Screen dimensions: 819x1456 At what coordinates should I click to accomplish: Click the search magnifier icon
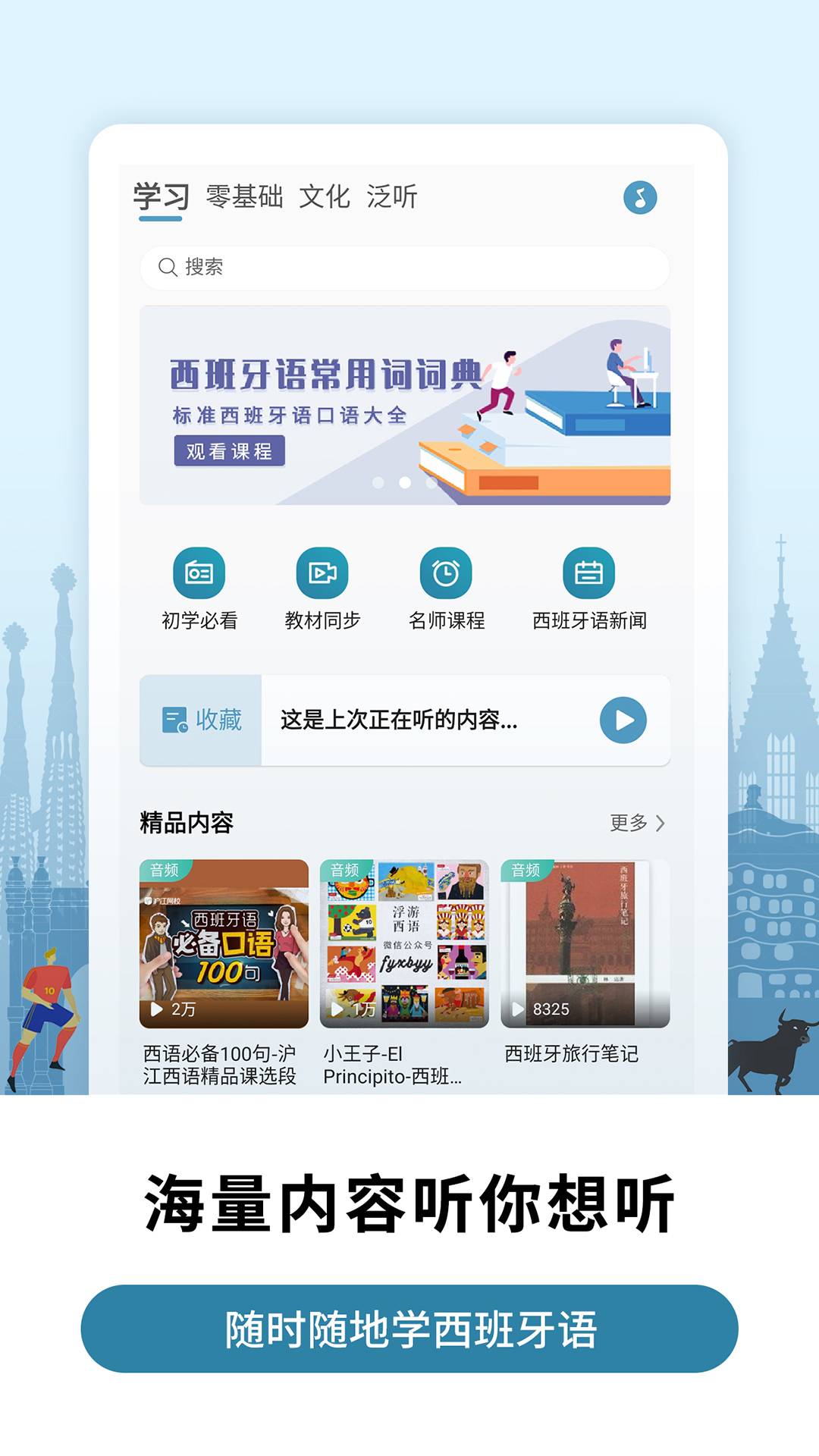pyautogui.click(x=168, y=267)
